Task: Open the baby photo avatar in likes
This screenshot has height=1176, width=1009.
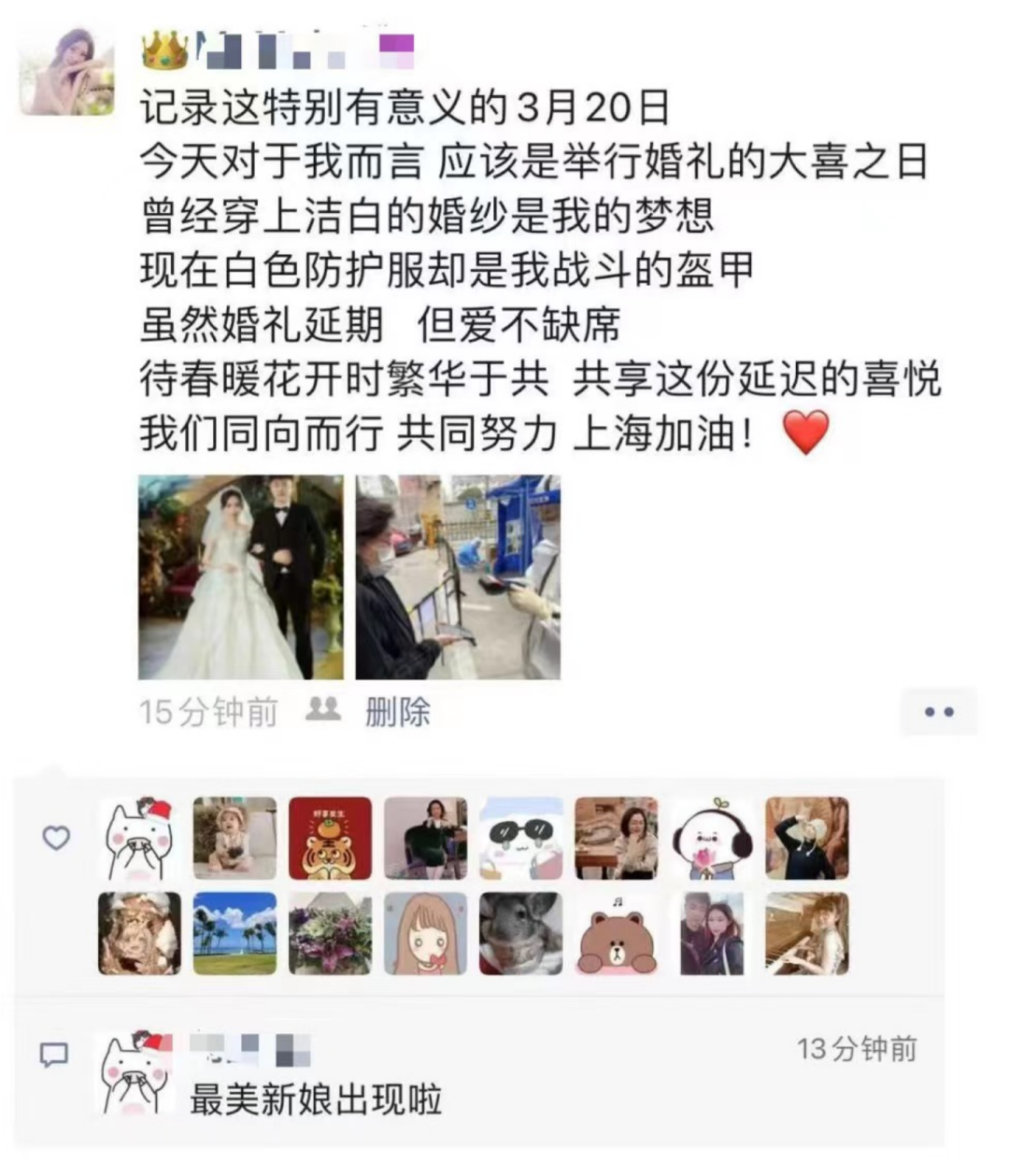Action: (234, 838)
